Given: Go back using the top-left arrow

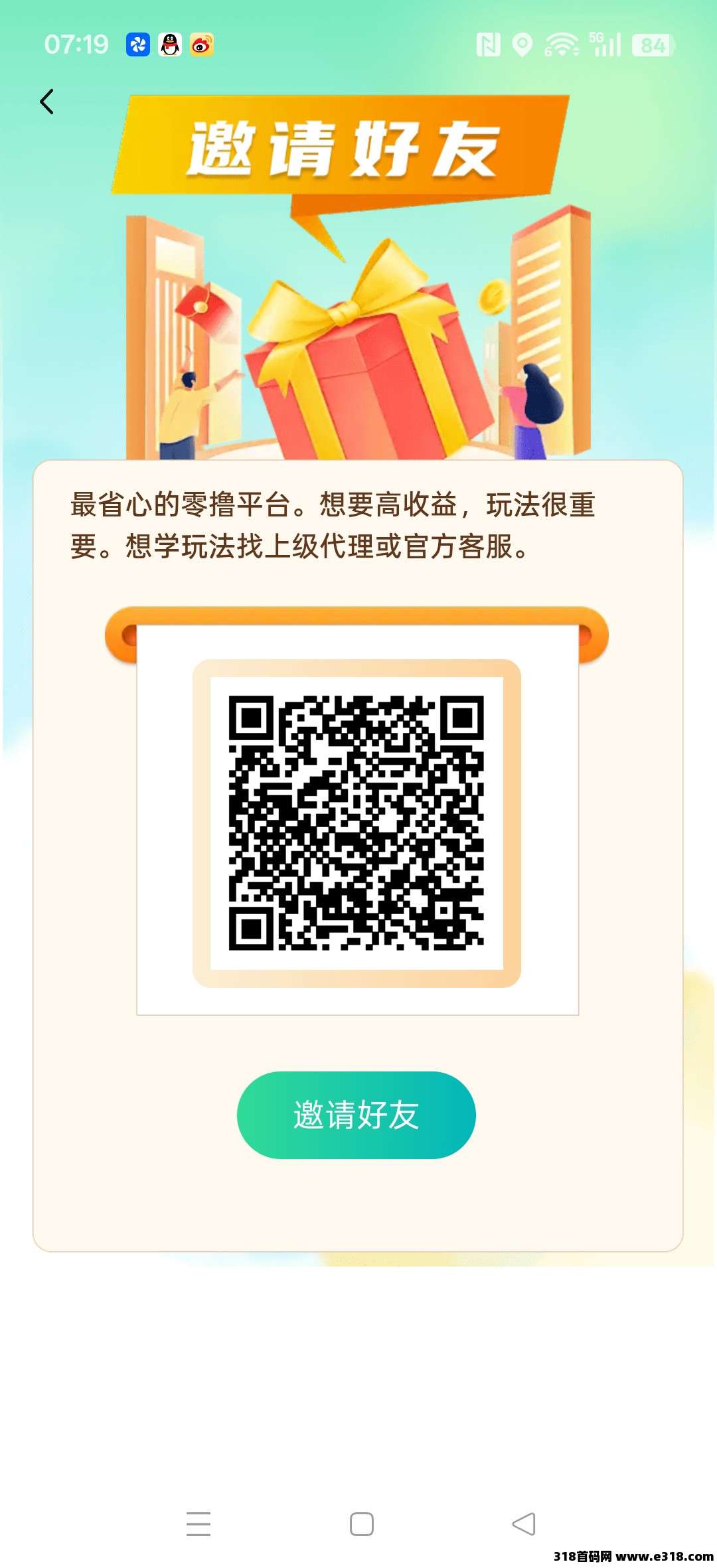Looking at the screenshot, I should click(46, 102).
